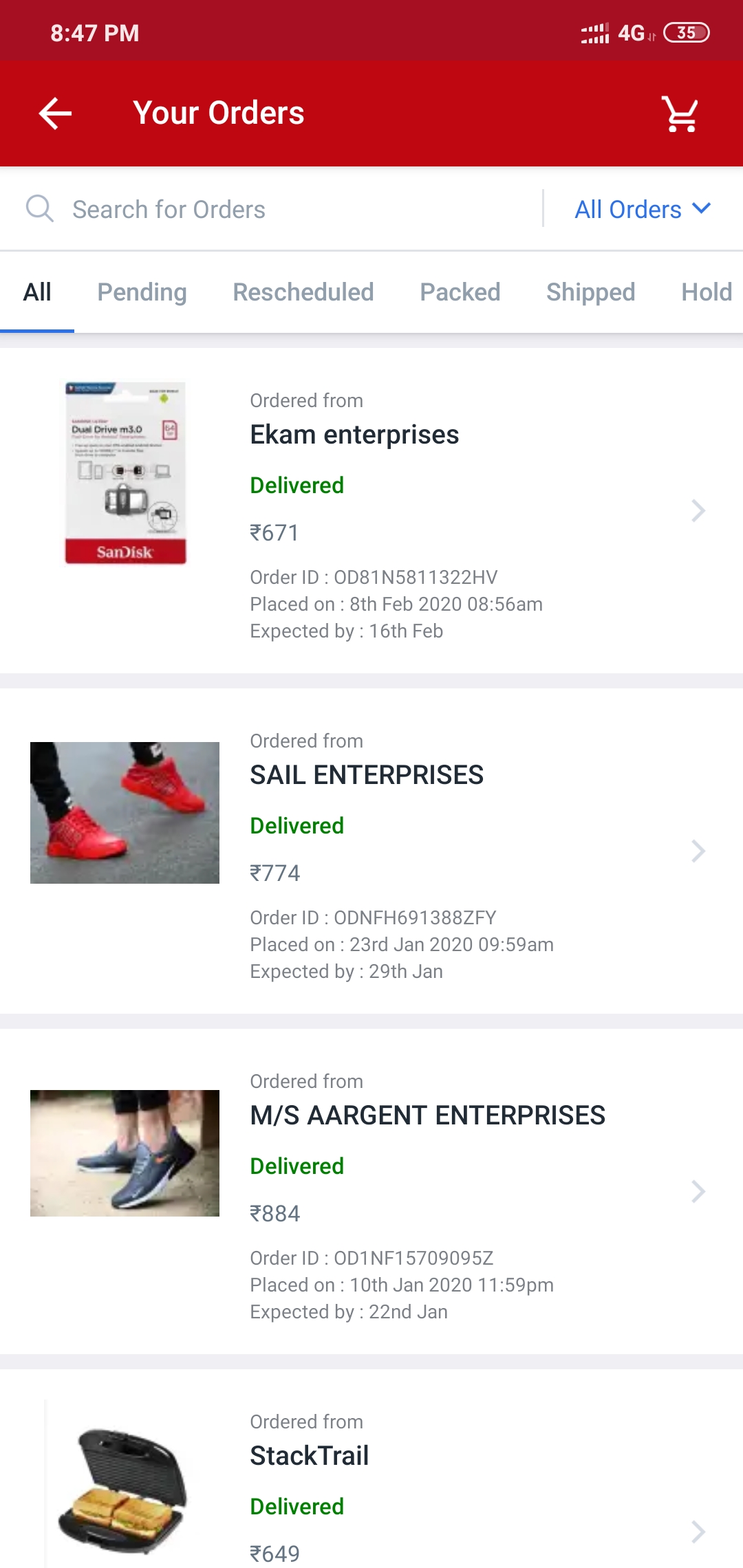The width and height of the screenshot is (743, 1568).
Task: Switch to the Hold tab
Action: [706, 292]
